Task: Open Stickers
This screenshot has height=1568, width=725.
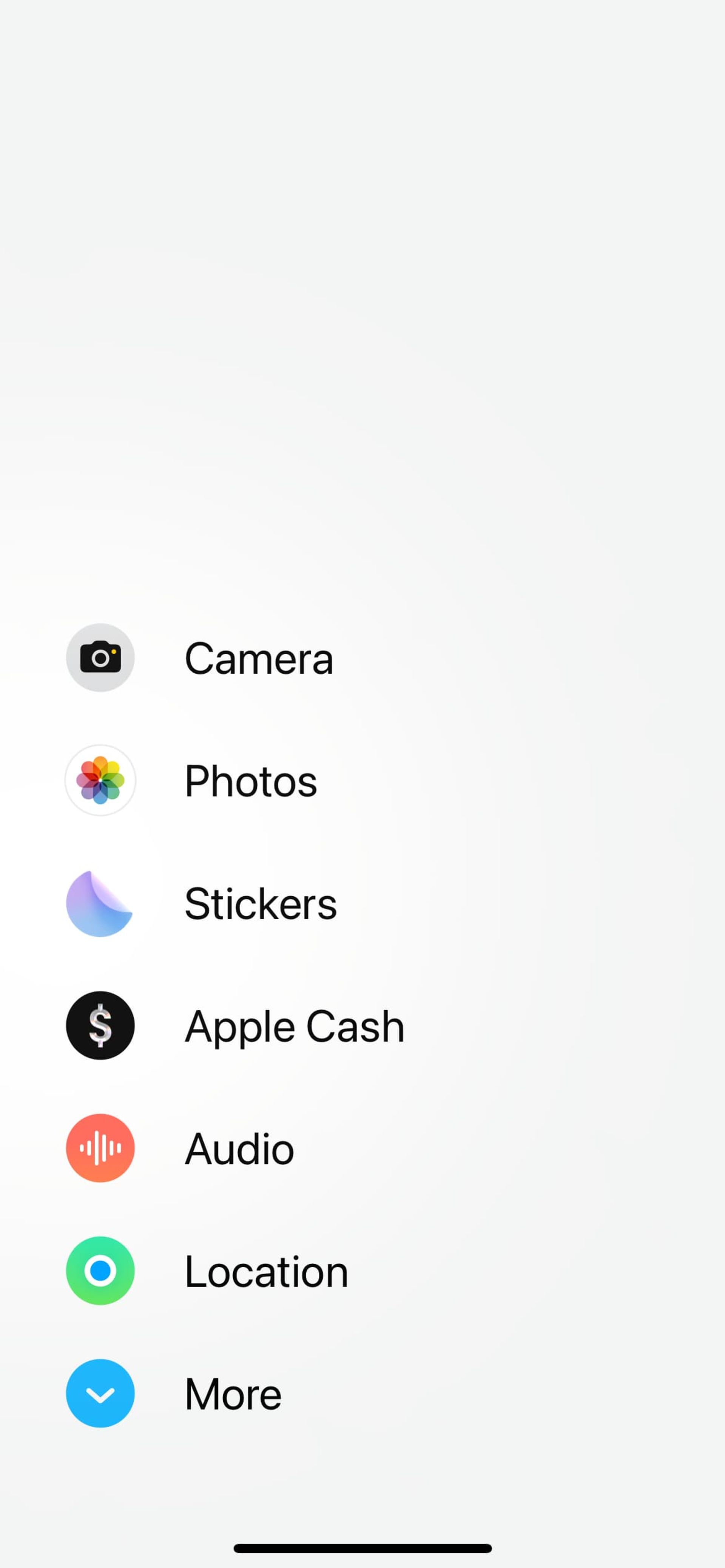Action: [201, 903]
